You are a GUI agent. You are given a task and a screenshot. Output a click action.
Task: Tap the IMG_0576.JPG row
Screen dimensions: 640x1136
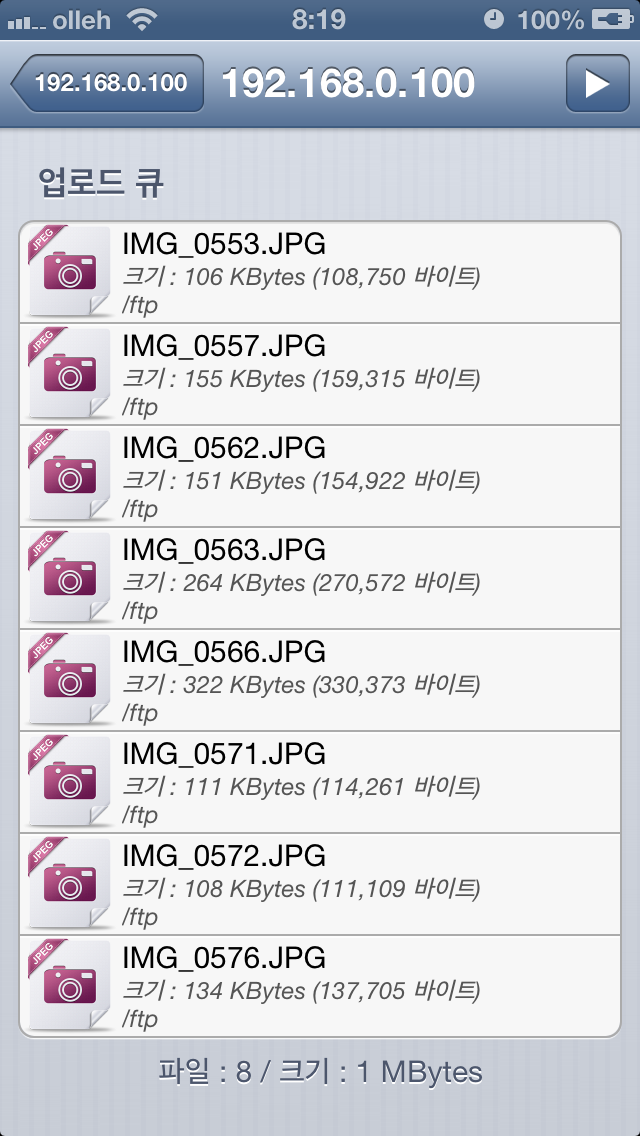pyautogui.click(x=320, y=987)
